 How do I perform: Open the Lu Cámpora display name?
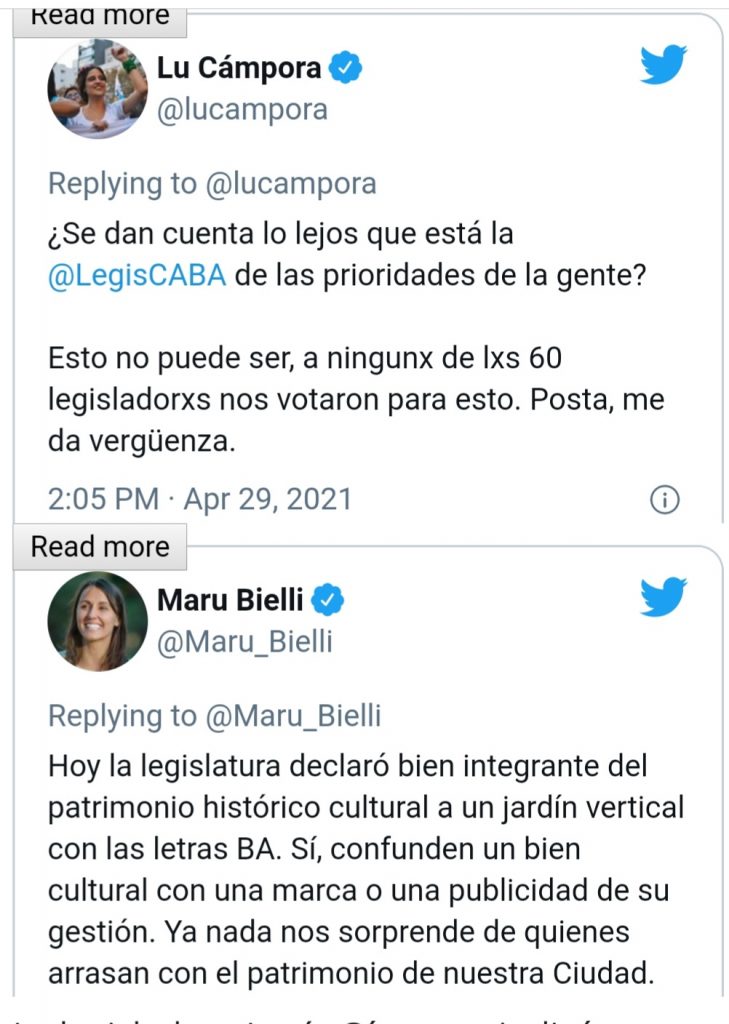(x=240, y=69)
